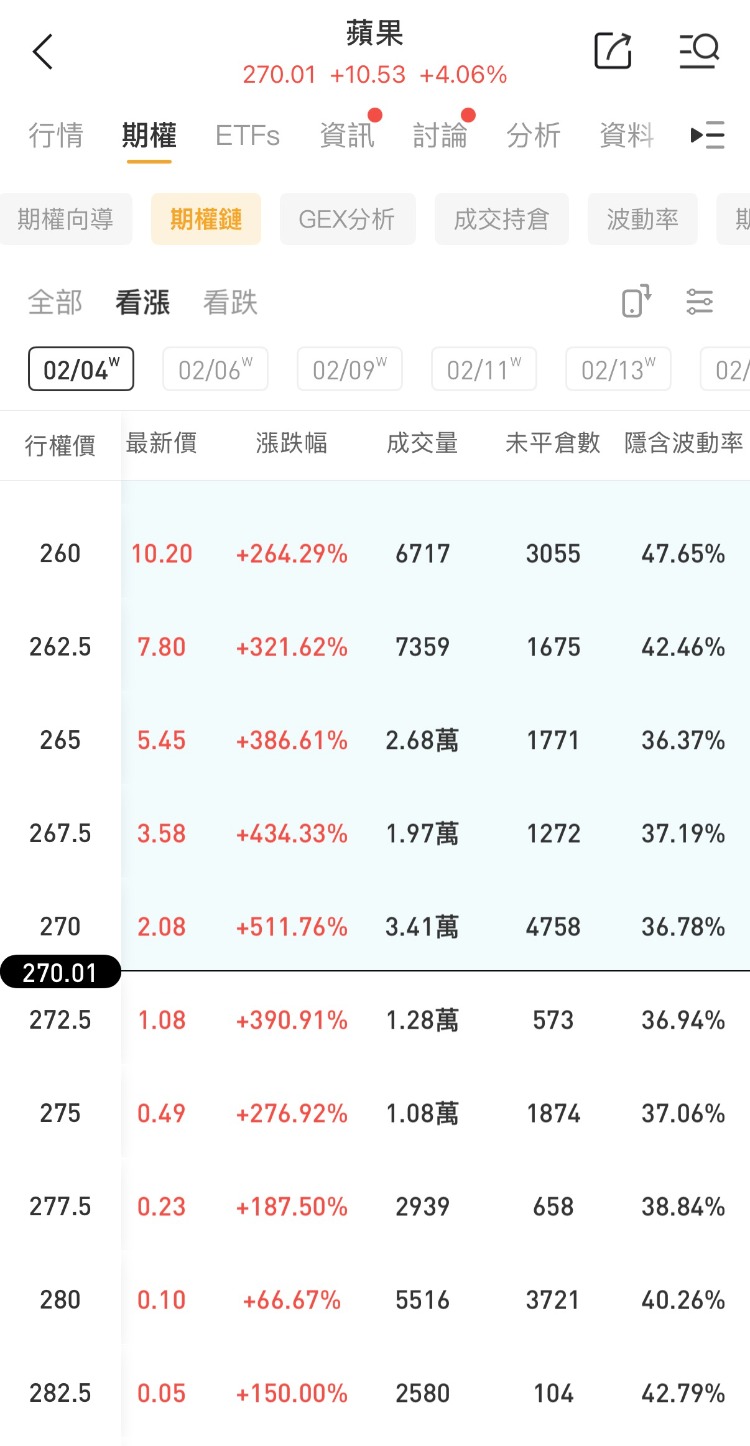
Task: Open the search list icon
Action: pyautogui.click(x=699, y=50)
